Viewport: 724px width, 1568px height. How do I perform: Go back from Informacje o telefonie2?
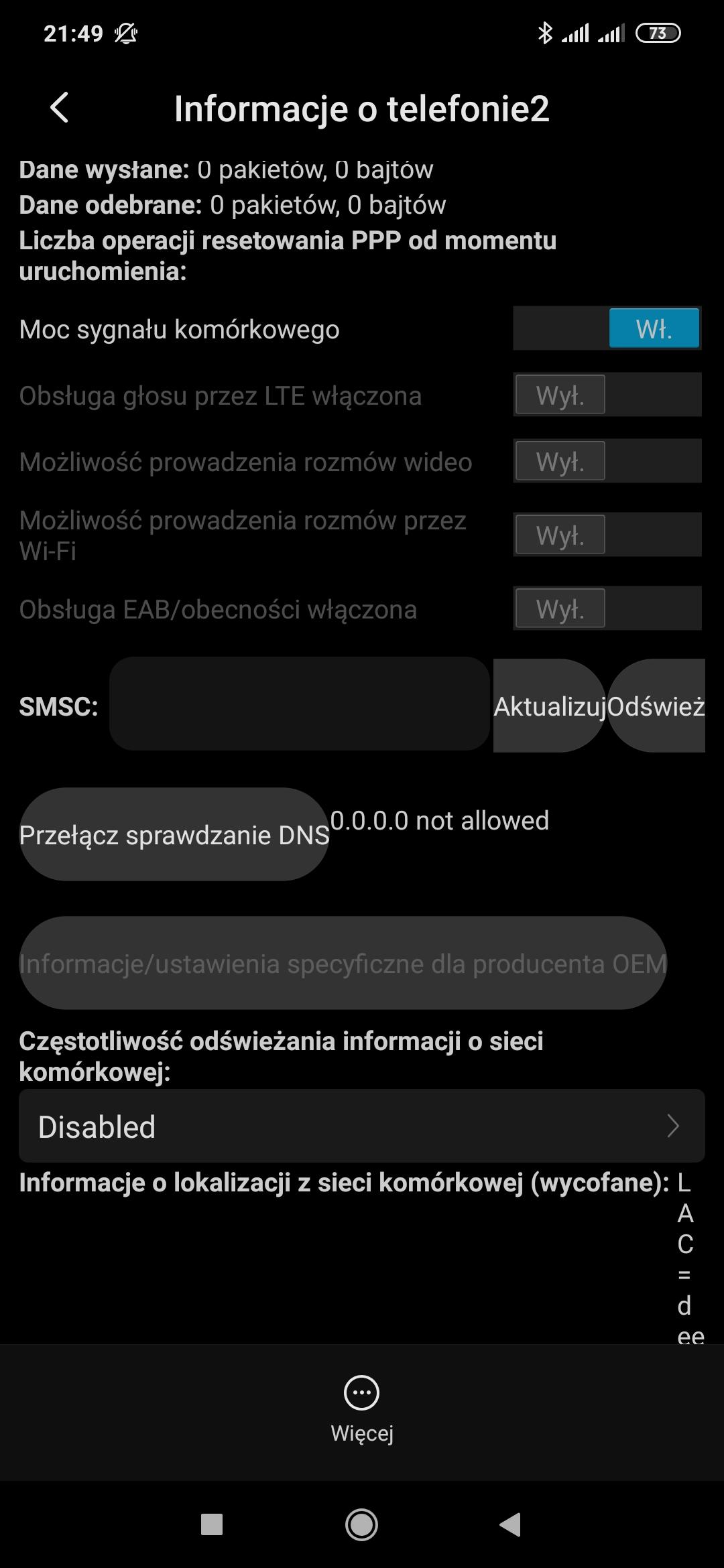(60, 108)
